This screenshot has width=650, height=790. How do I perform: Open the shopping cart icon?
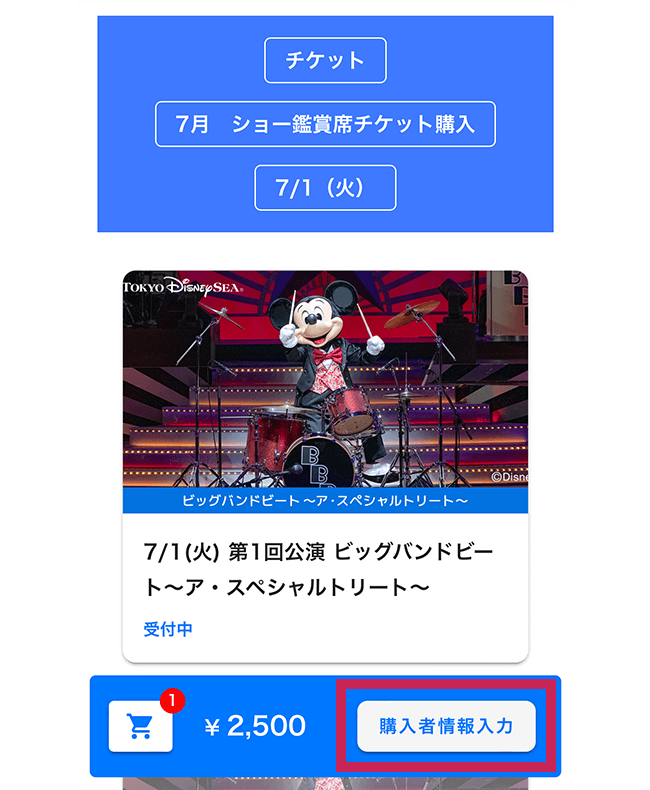tap(141, 727)
